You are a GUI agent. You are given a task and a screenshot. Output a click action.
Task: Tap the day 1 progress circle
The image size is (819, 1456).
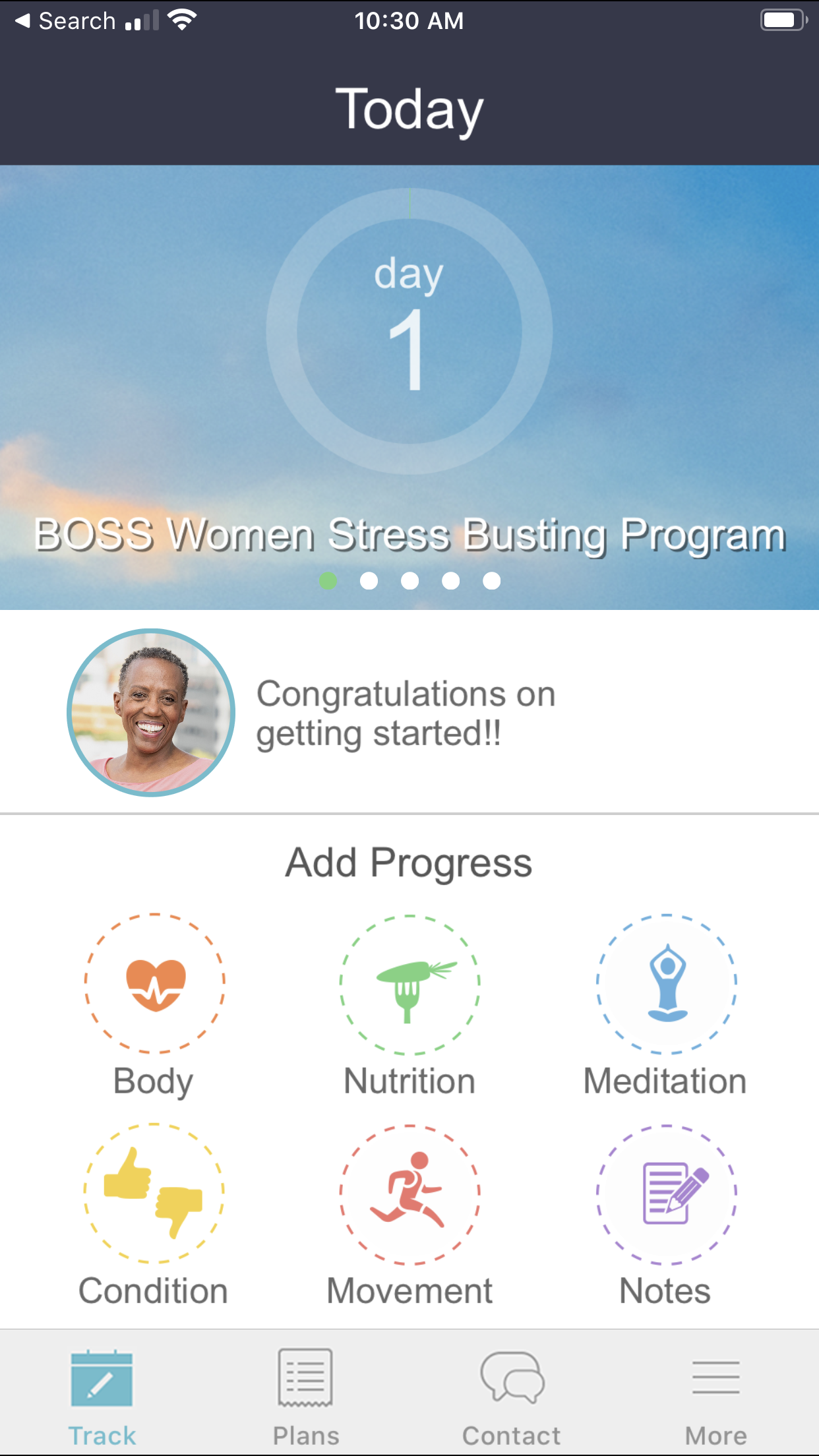409,331
